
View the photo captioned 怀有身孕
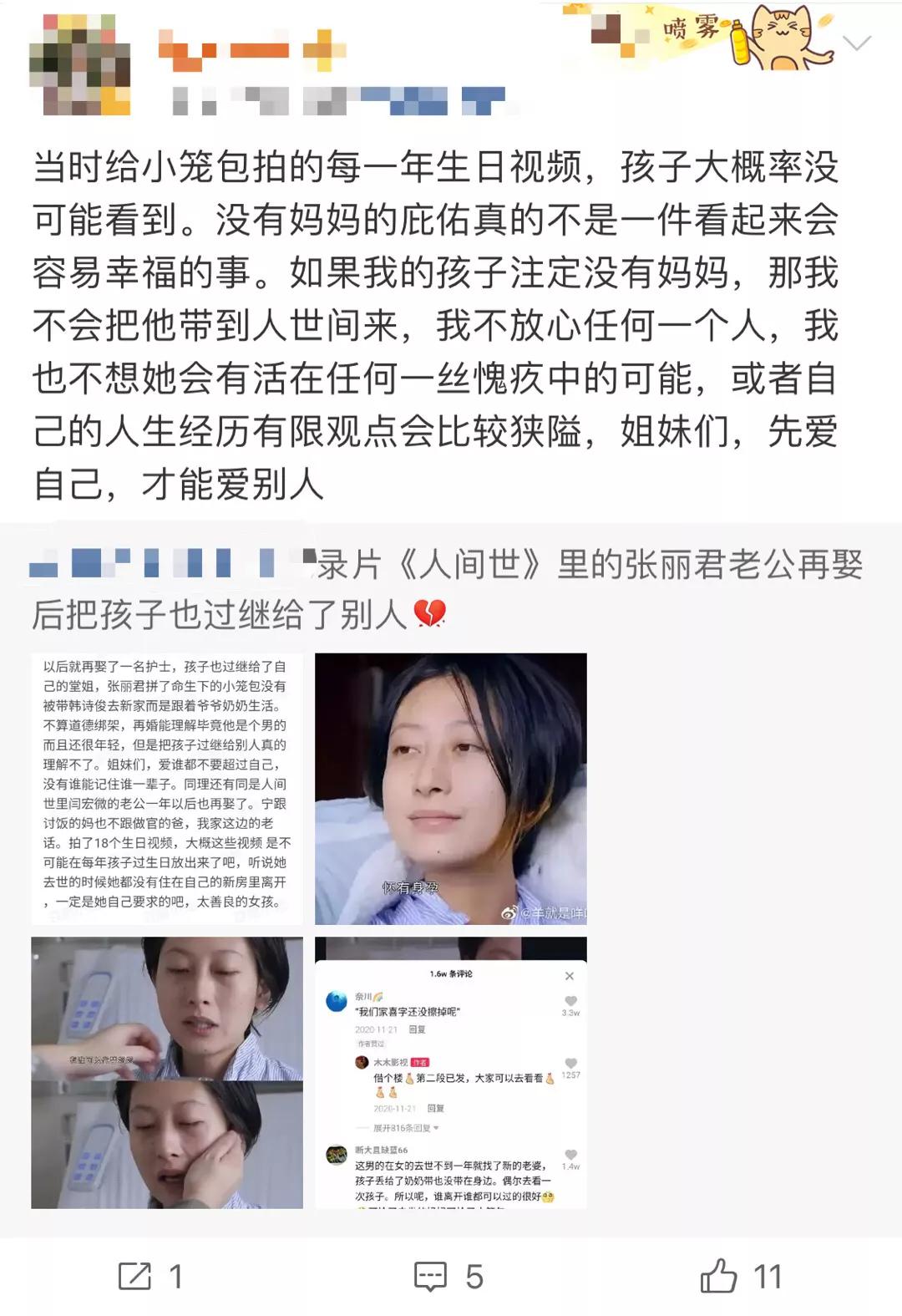(450, 788)
